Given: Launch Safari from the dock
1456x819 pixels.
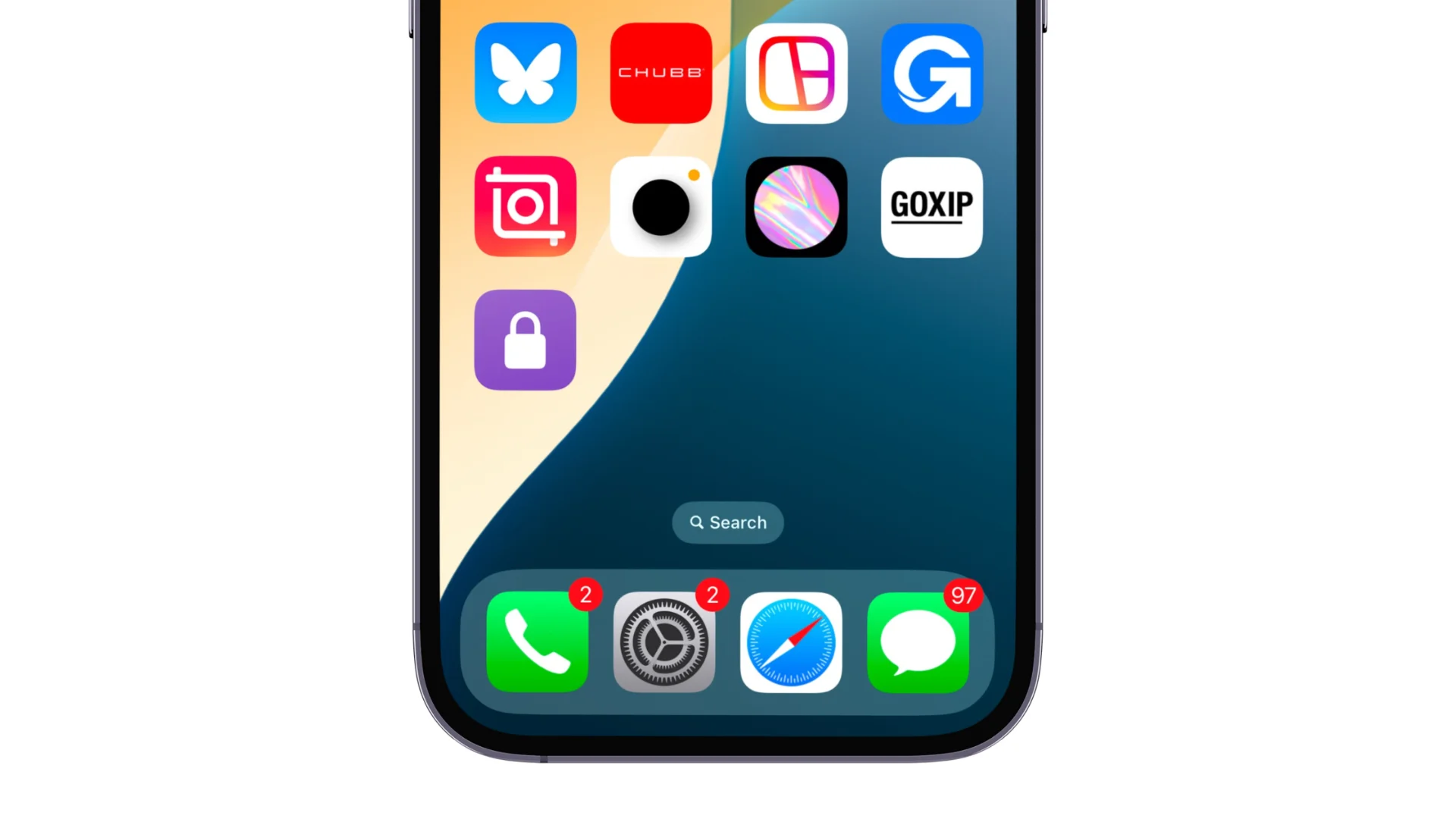Looking at the screenshot, I should click(x=791, y=642).
